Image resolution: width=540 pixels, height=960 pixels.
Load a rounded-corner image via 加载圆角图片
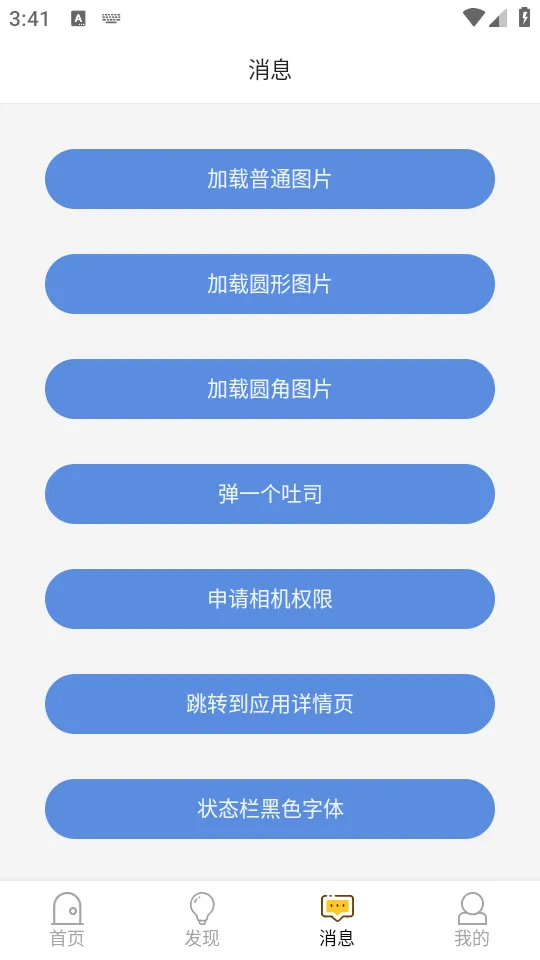(269, 389)
